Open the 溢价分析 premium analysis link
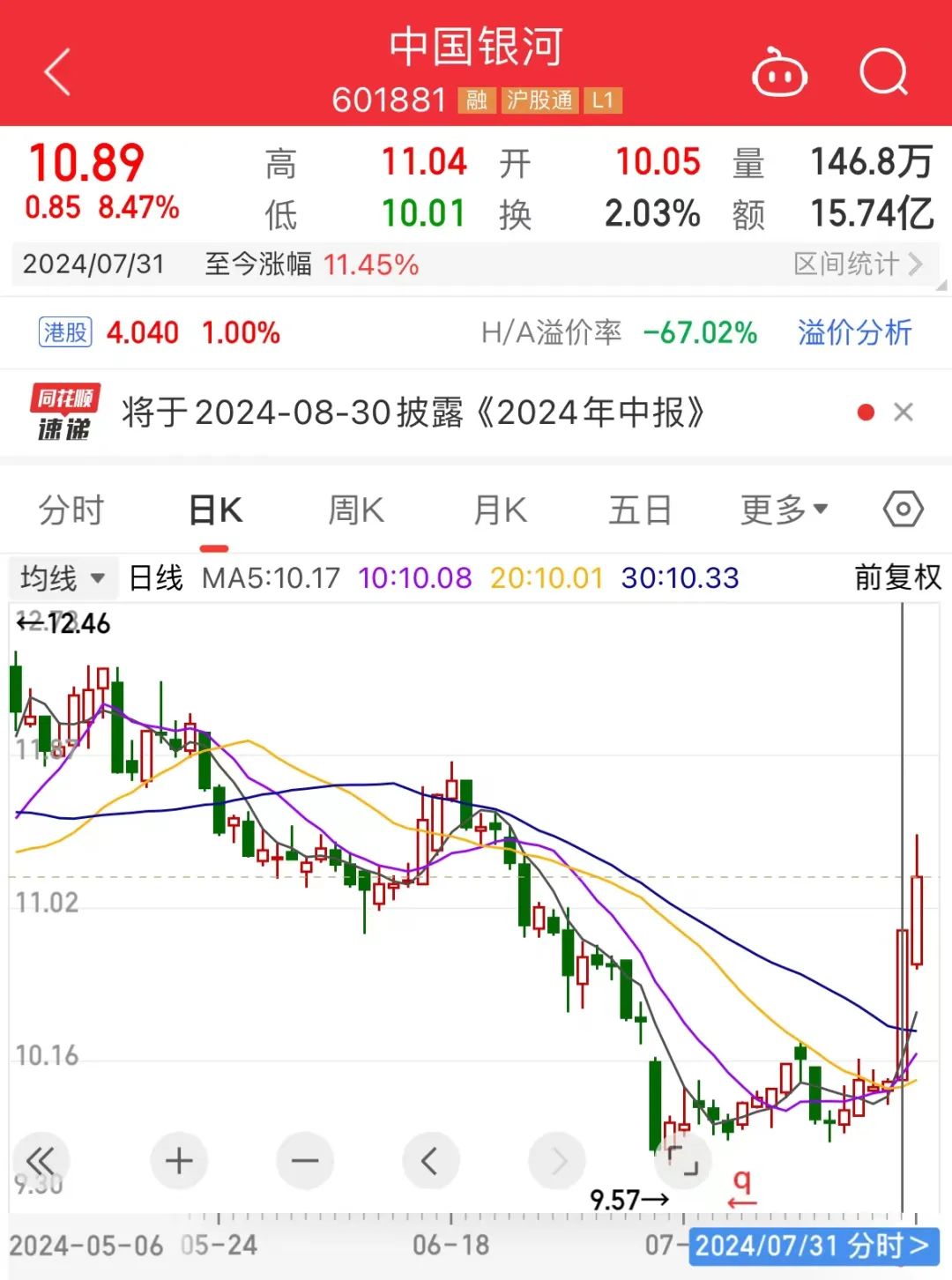Screen dimensions: 952x1280 pos(852,332)
